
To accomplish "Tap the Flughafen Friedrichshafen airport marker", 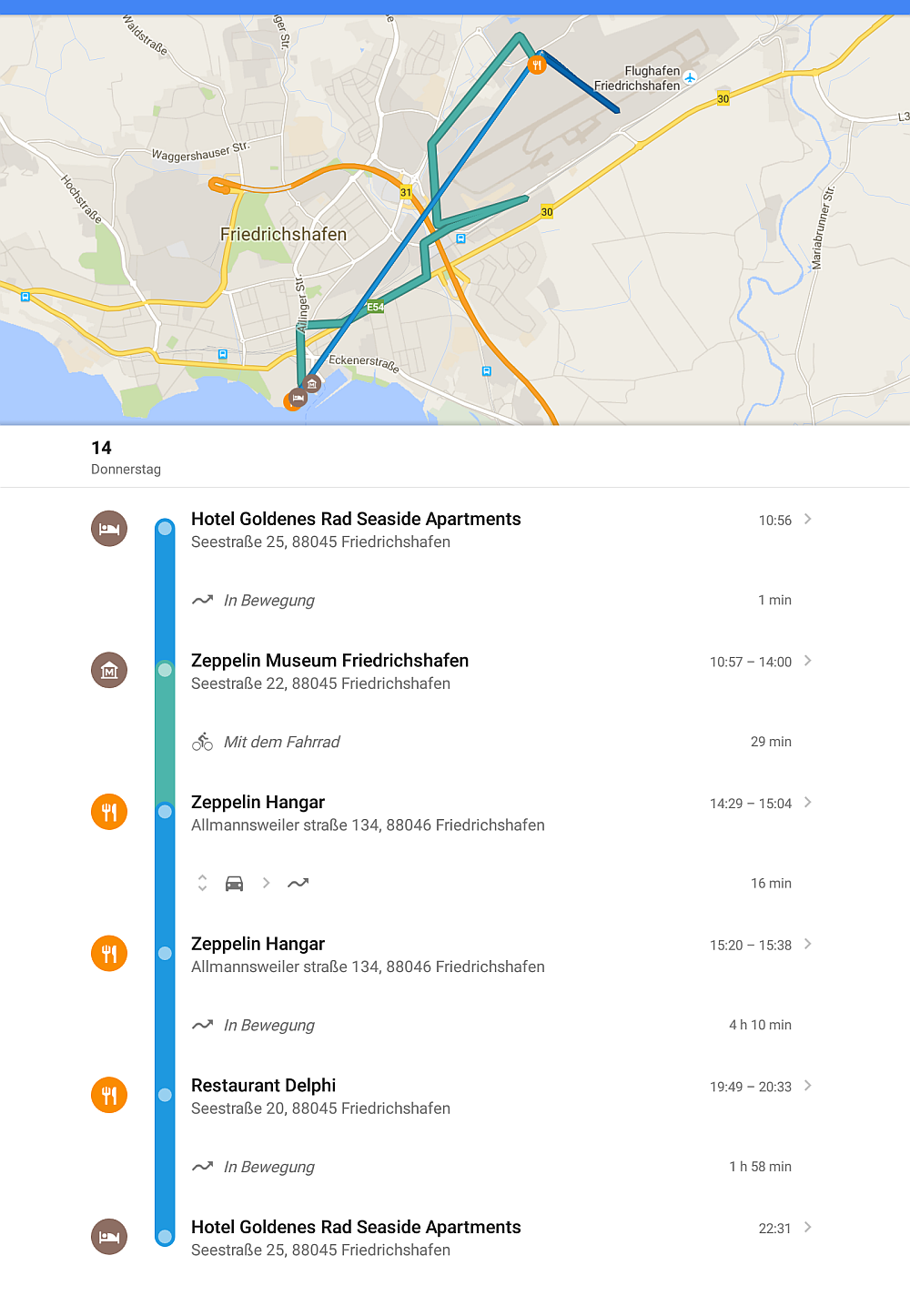I will coord(690,78).
